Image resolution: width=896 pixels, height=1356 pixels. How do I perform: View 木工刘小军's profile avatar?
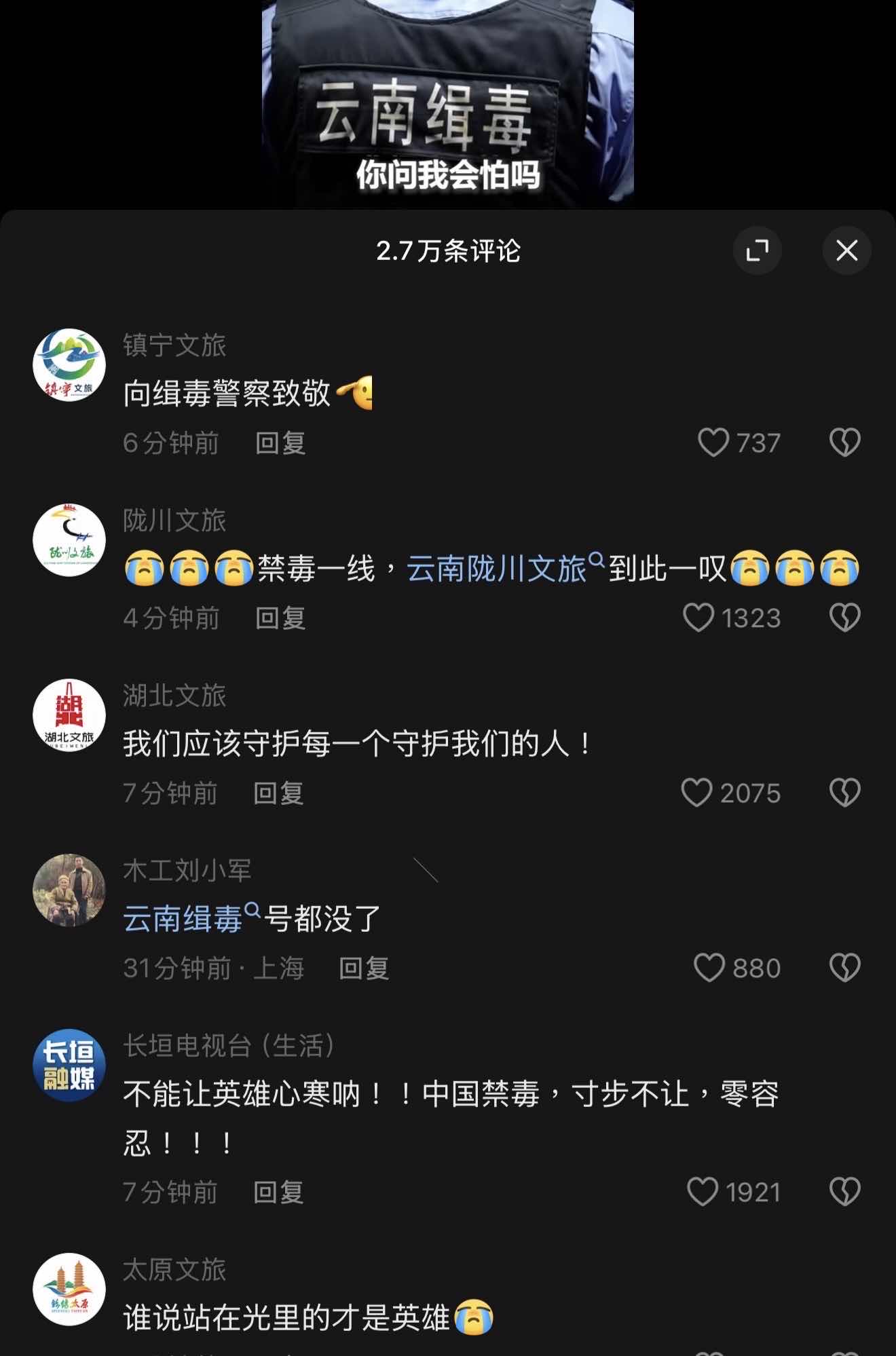[69, 890]
